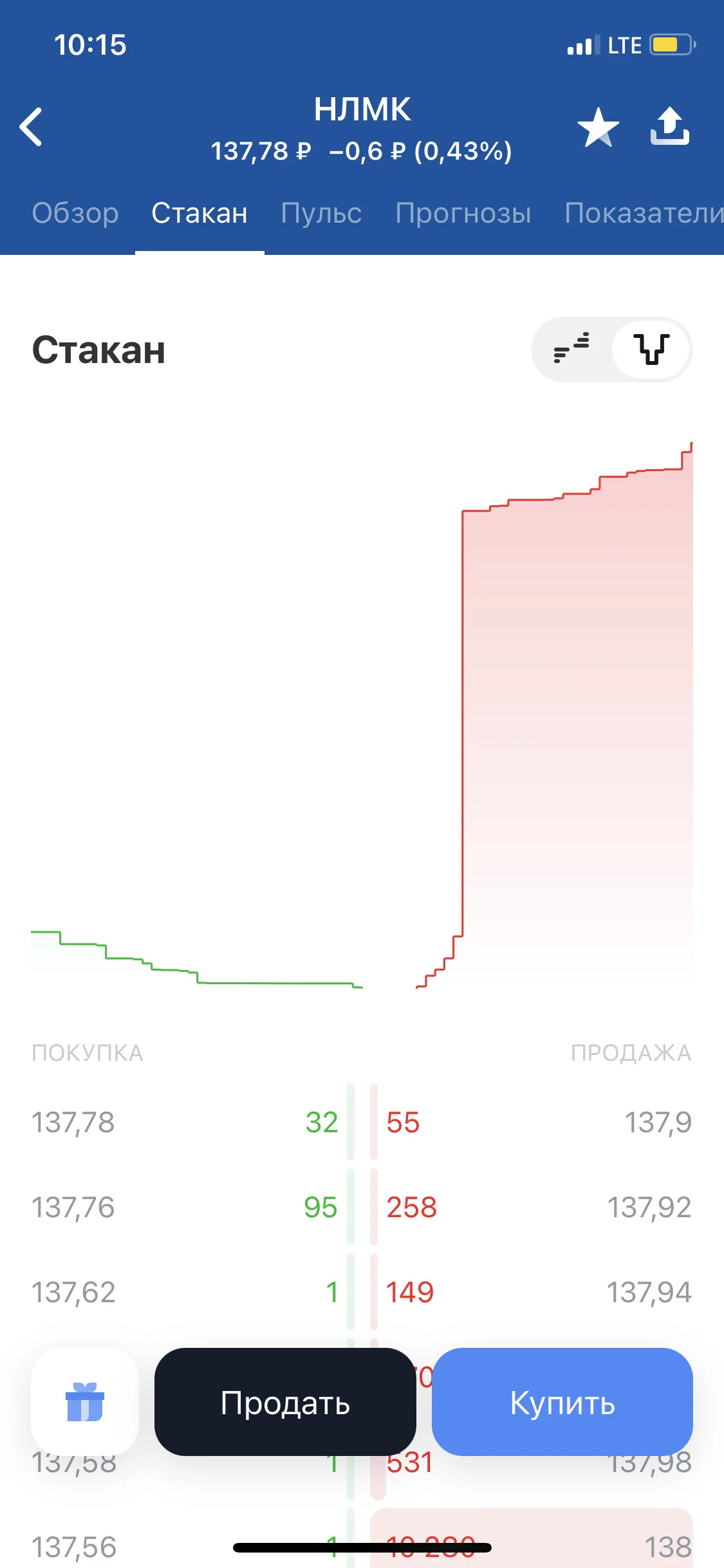Open the gift icon button
The image size is (724, 1568).
(x=85, y=1403)
